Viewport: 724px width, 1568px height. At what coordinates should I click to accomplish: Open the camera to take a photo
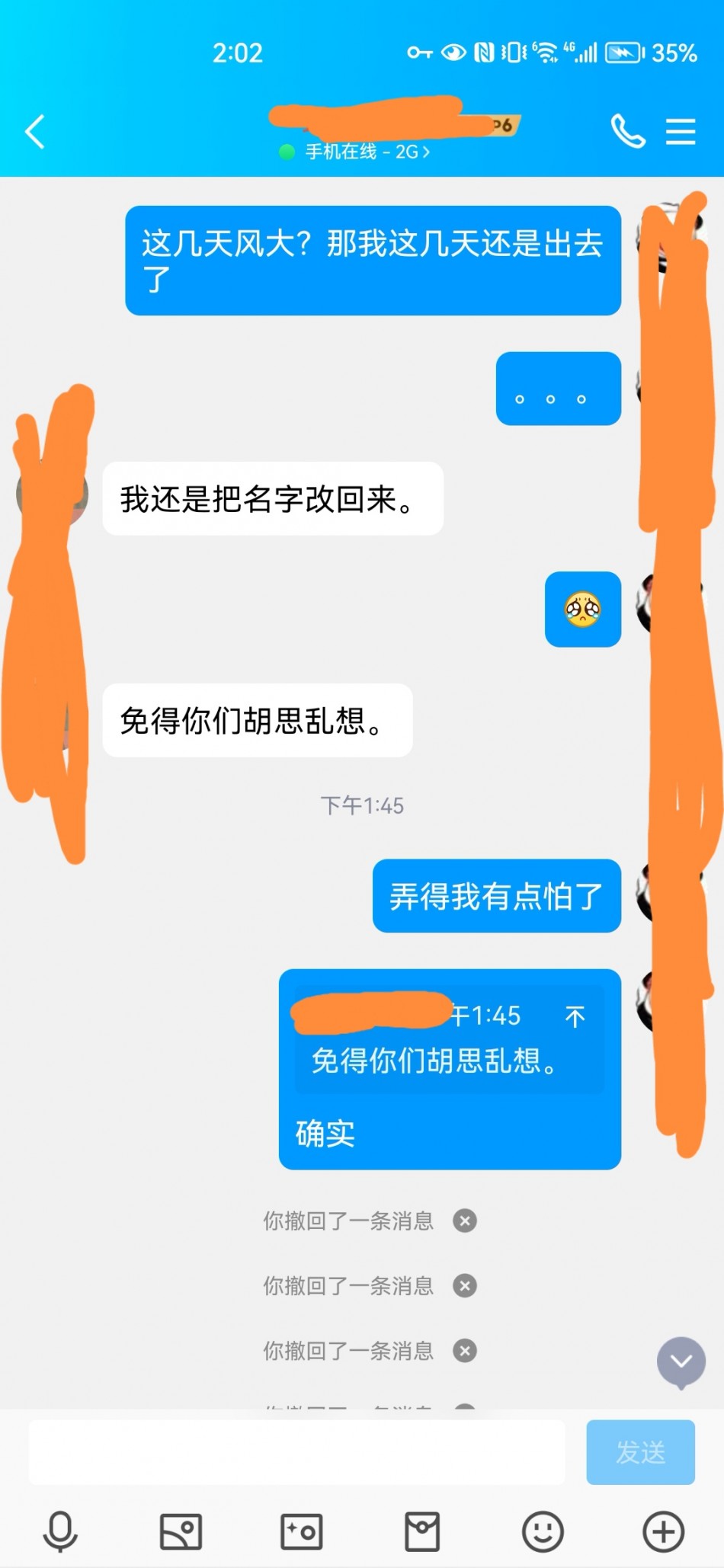[x=302, y=1531]
